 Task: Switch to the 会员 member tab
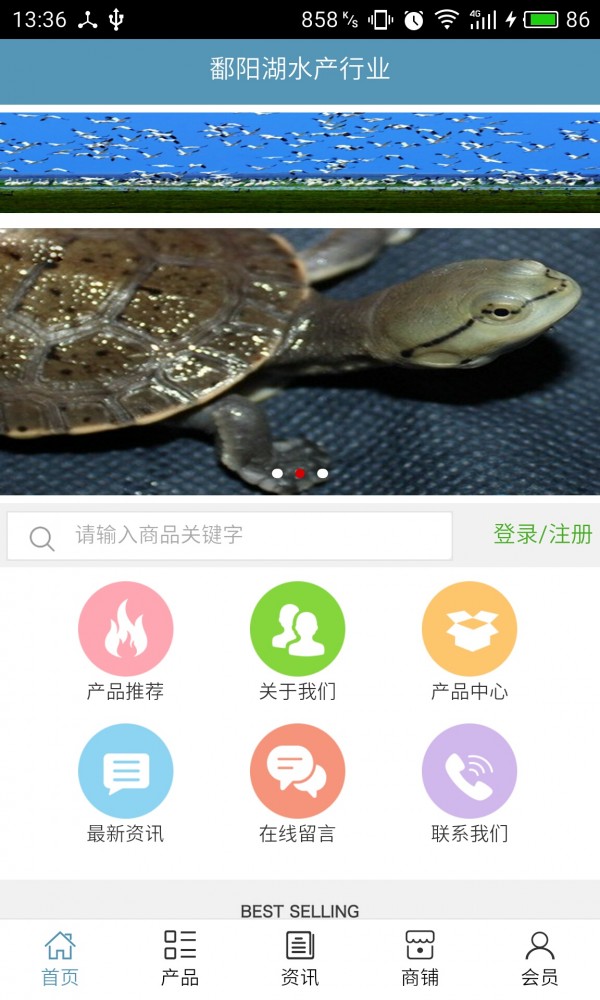540,958
